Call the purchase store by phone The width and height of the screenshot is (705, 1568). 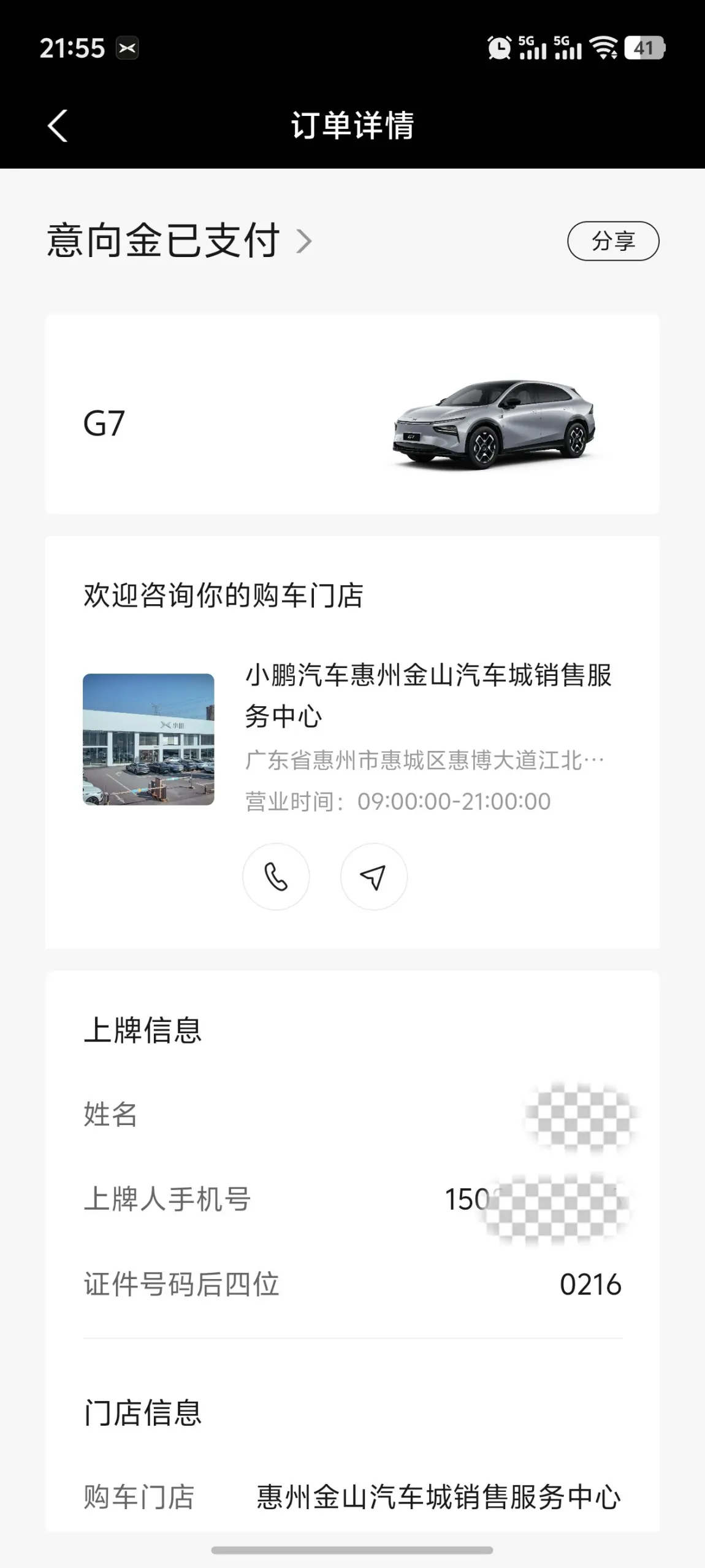pos(276,877)
